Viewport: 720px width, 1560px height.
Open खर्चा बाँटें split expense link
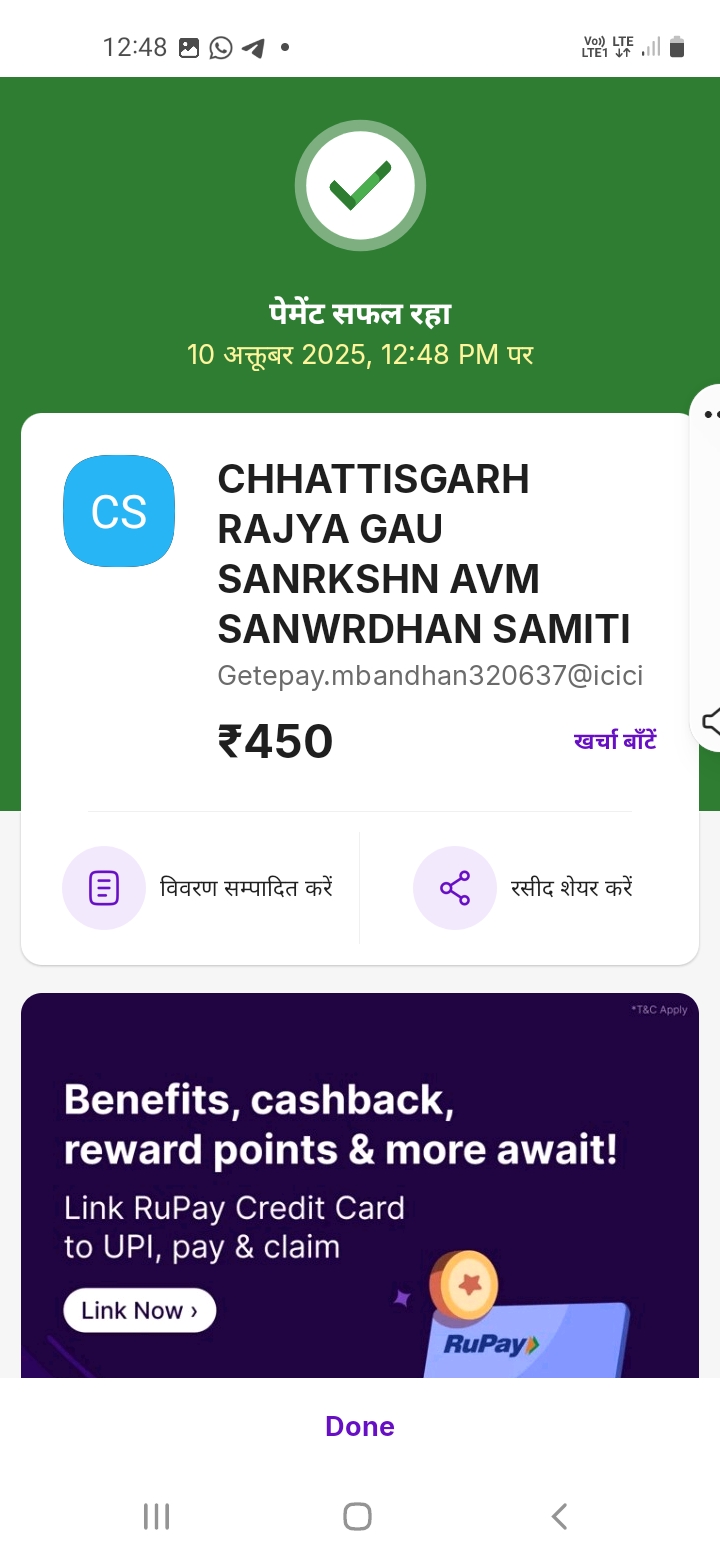tap(614, 741)
